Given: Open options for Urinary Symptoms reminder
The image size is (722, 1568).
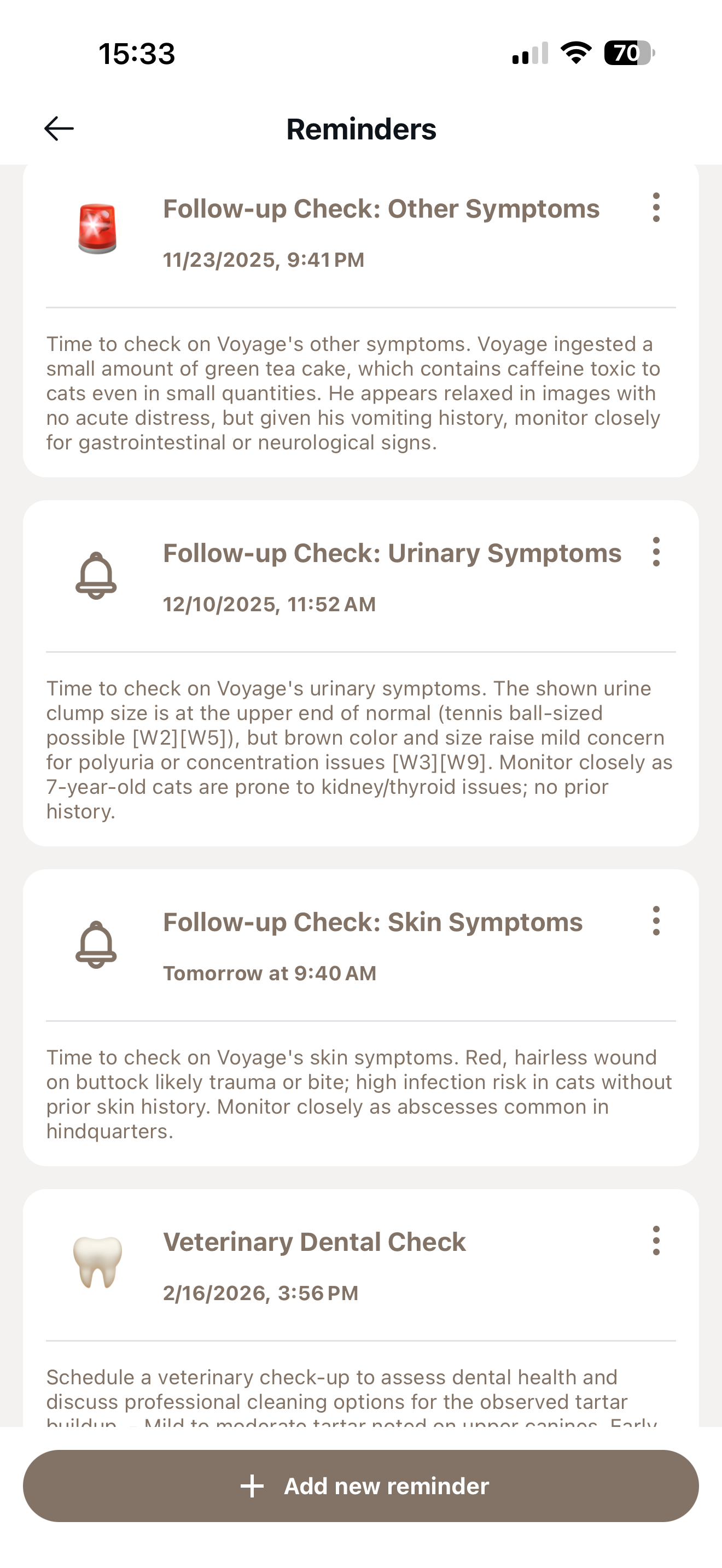Looking at the screenshot, I should [656, 552].
